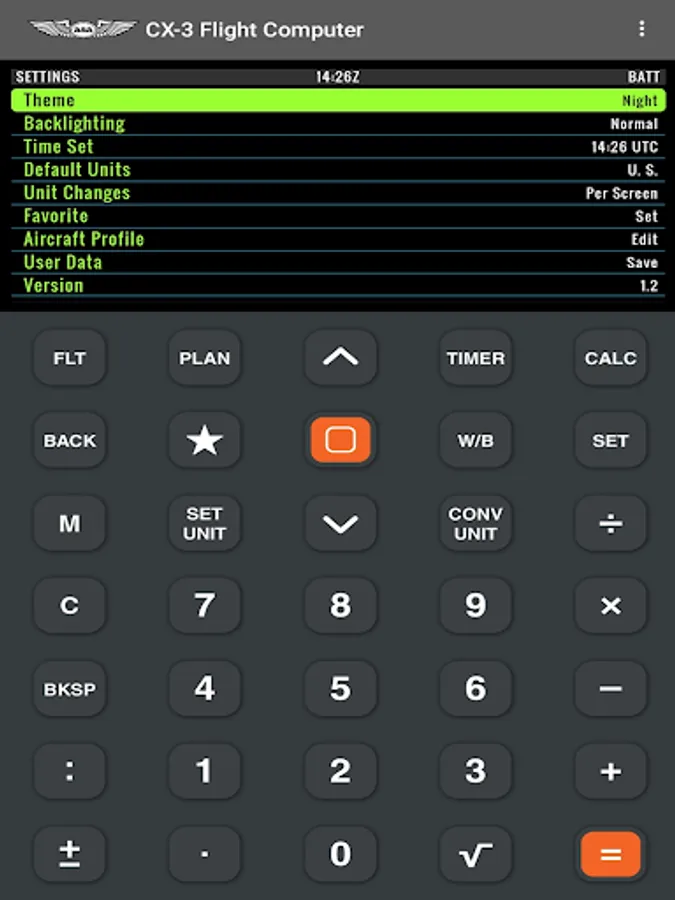Go back with the BACK key

(x=69, y=440)
